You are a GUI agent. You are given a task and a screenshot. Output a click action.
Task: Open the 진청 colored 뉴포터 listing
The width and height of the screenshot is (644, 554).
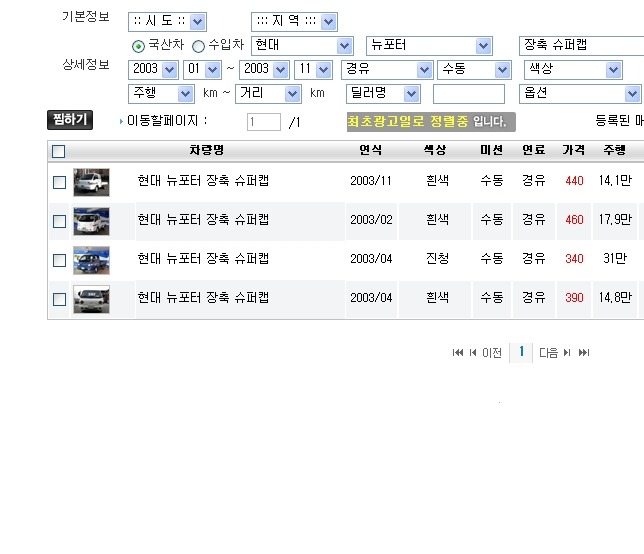pyautogui.click(x=203, y=259)
